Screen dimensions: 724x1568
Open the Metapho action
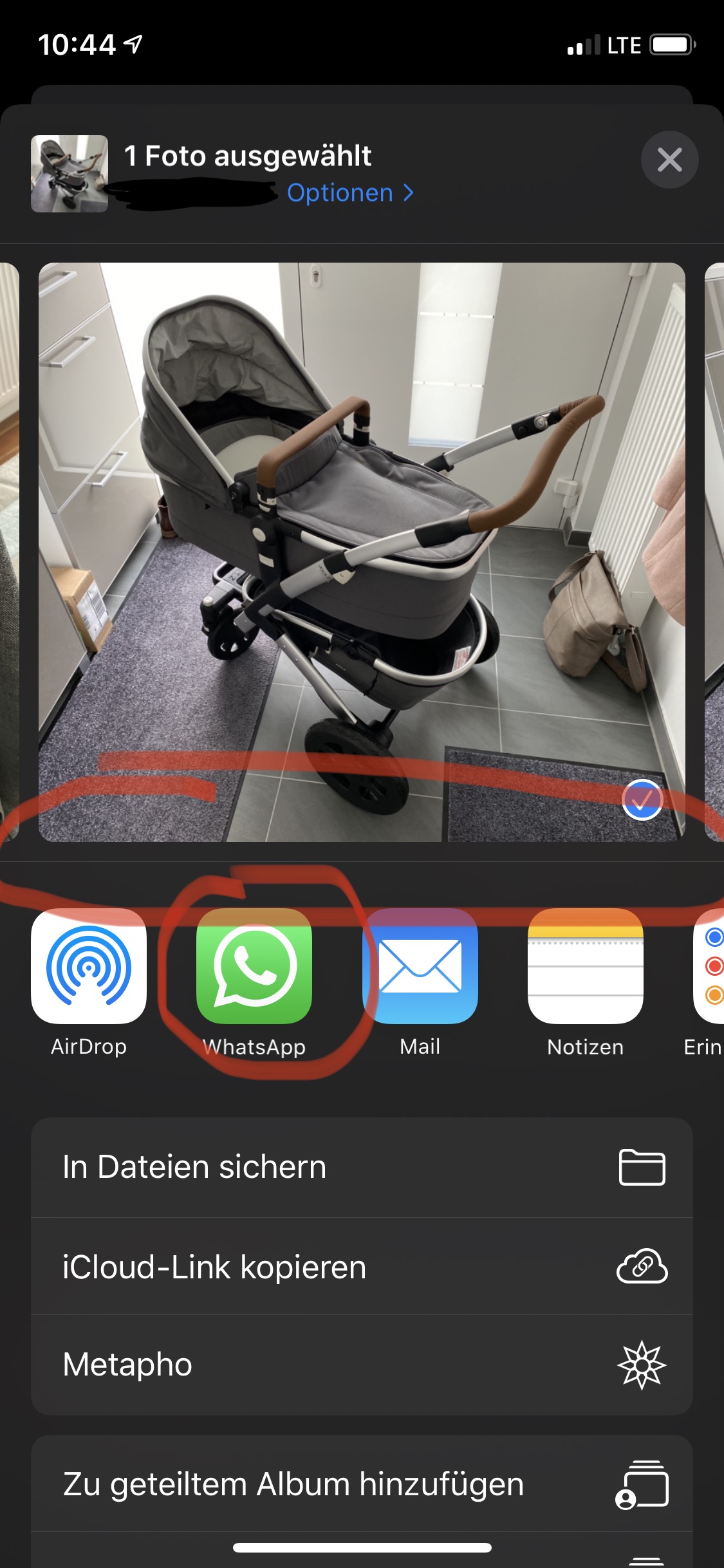click(362, 1365)
